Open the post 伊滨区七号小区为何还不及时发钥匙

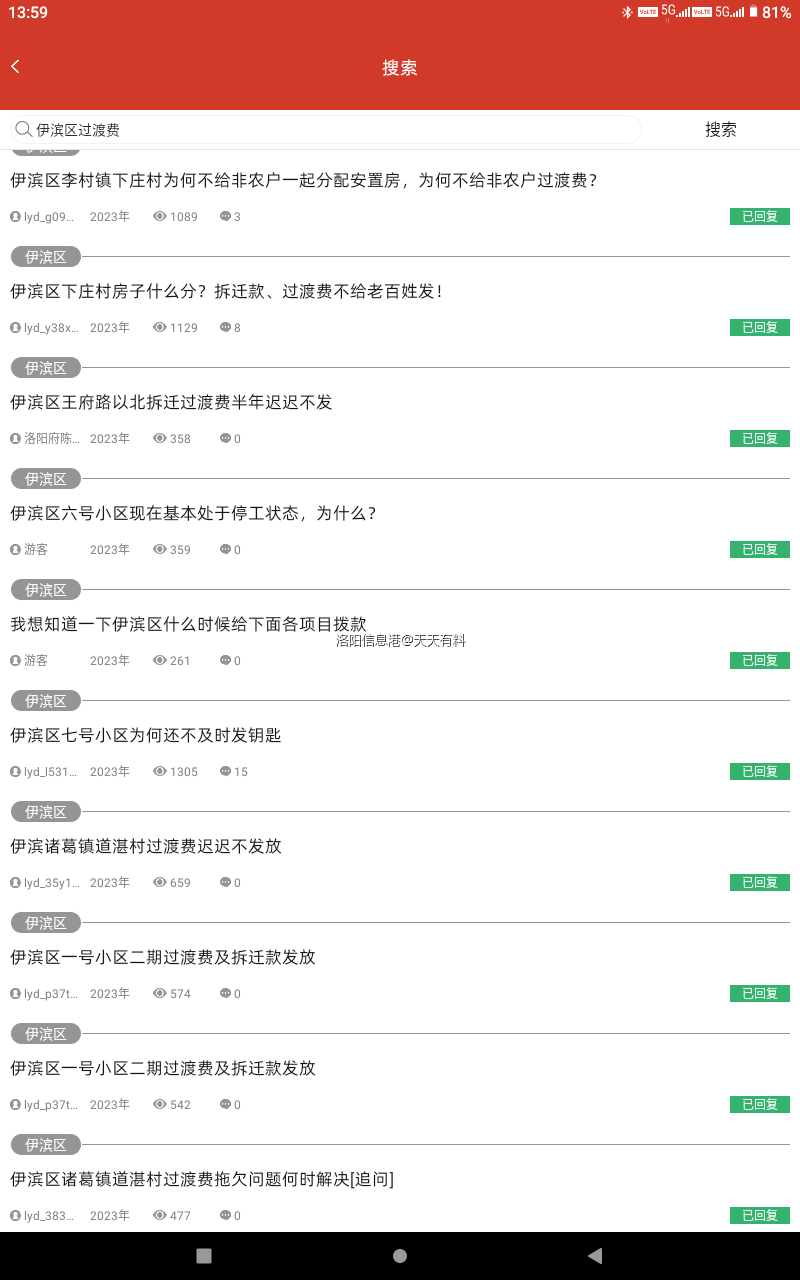(x=146, y=735)
